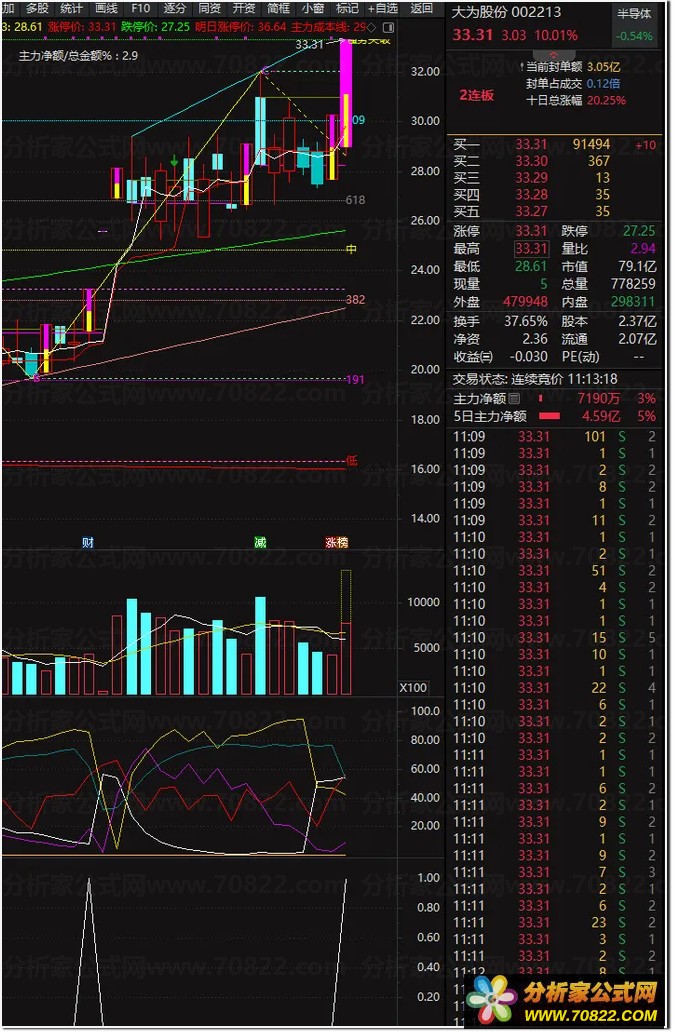
Task: Open the 多股 multi-stock view
Action: pos(37,8)
